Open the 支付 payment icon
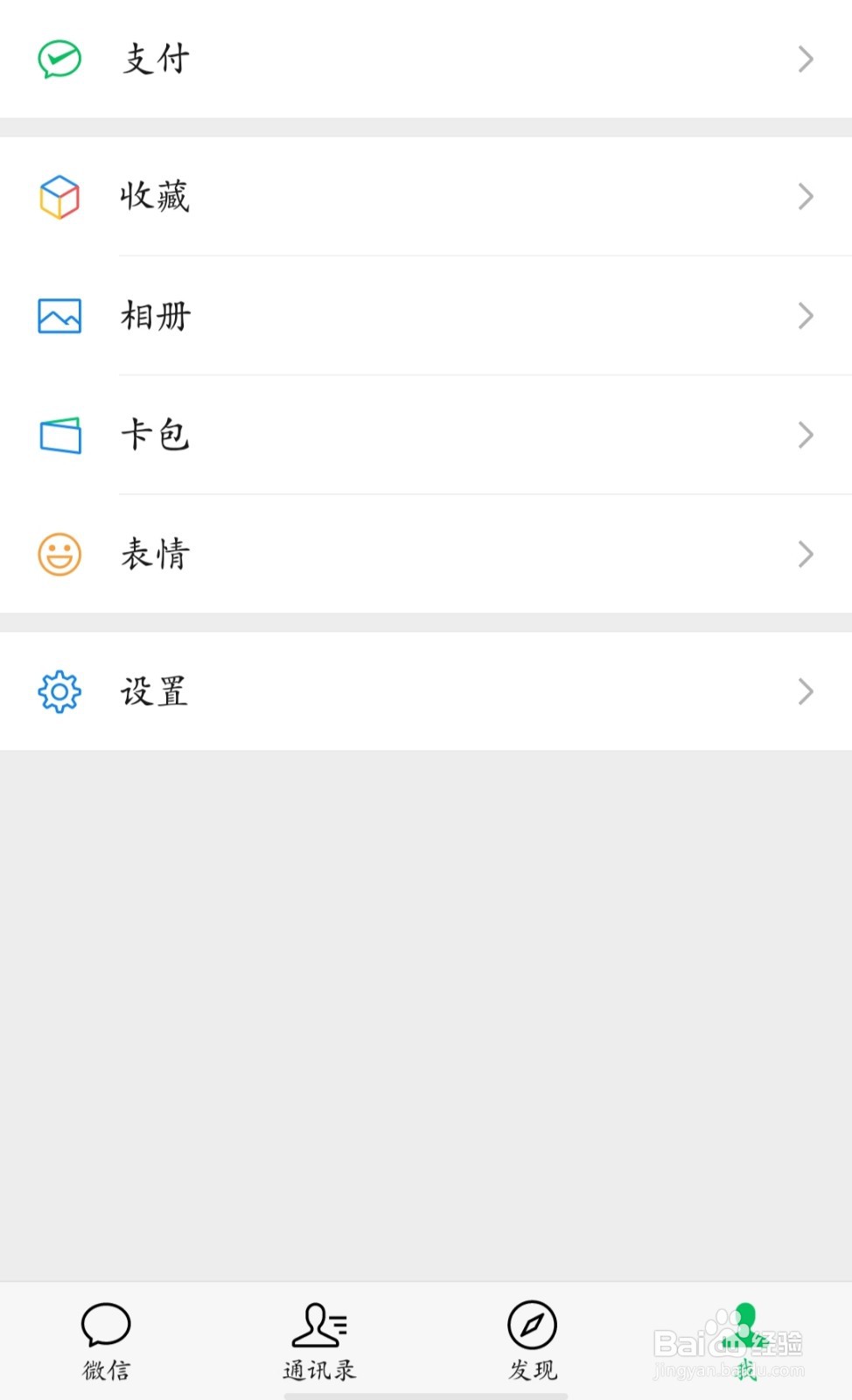Viewport: 852px width, 1400px height. coord(59,58)
